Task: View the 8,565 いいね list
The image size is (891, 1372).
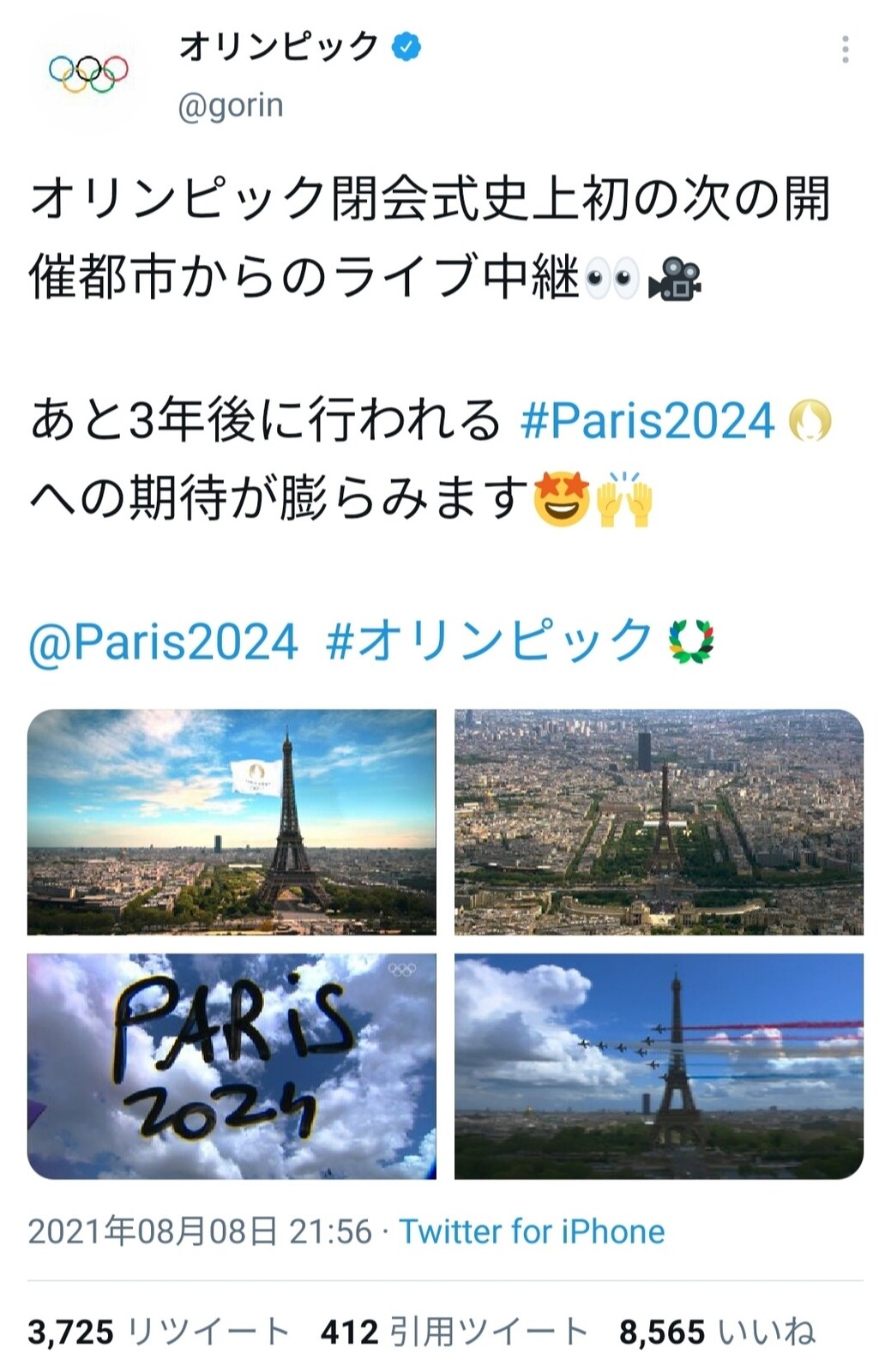Action: pyautogui.click(x=717, y=1332)
